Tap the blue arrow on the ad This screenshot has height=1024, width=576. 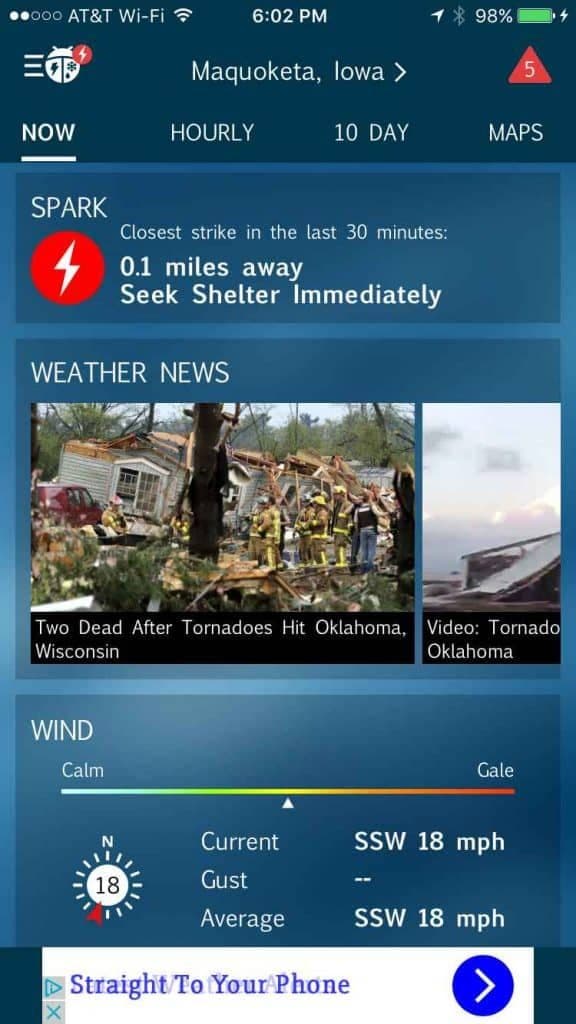483,986
